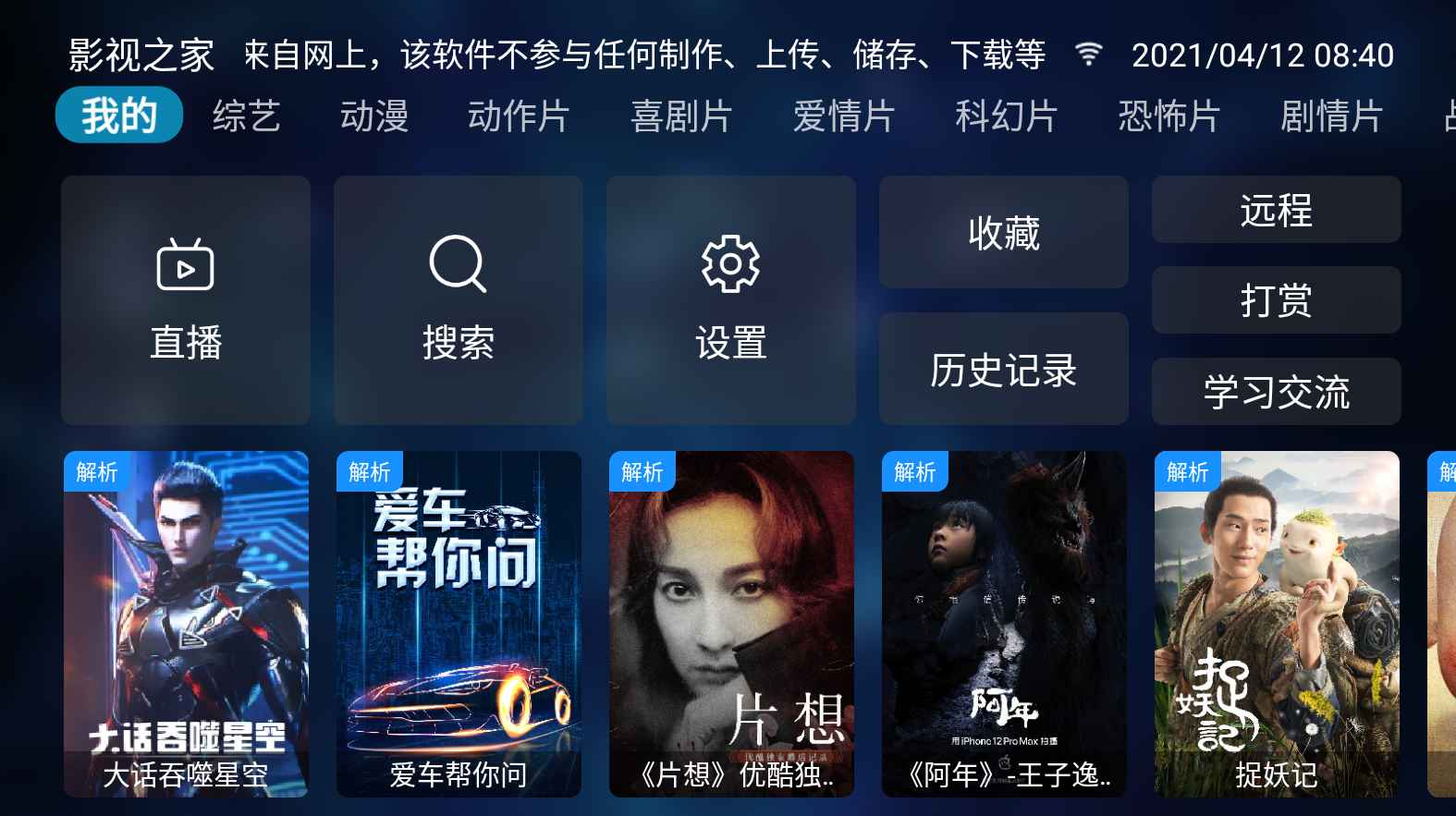1456x816 pixels.
Task: View 收藏 favorites
Action: coord(1004,233)
